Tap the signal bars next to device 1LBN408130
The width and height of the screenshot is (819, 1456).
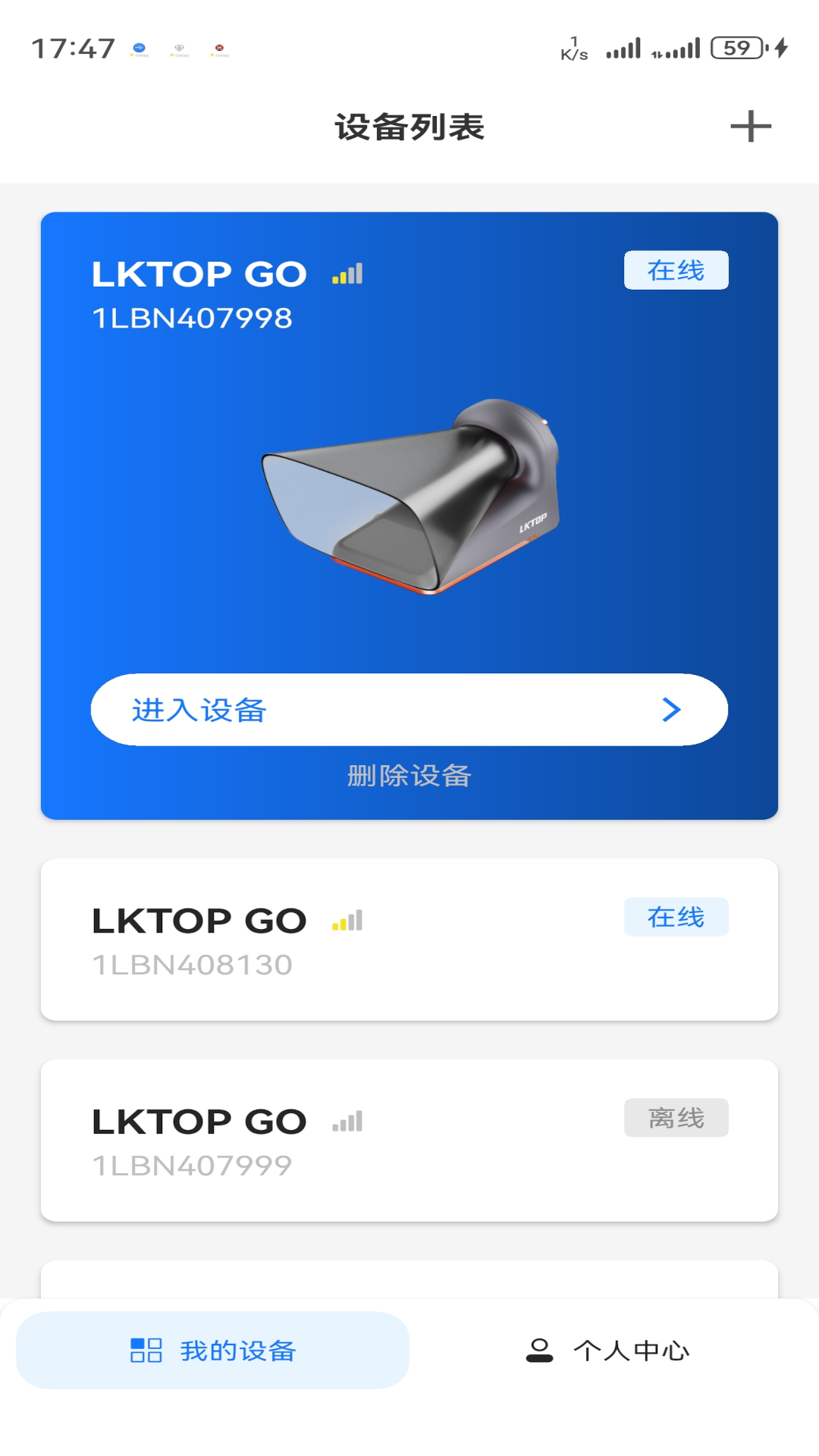point(347,920)
